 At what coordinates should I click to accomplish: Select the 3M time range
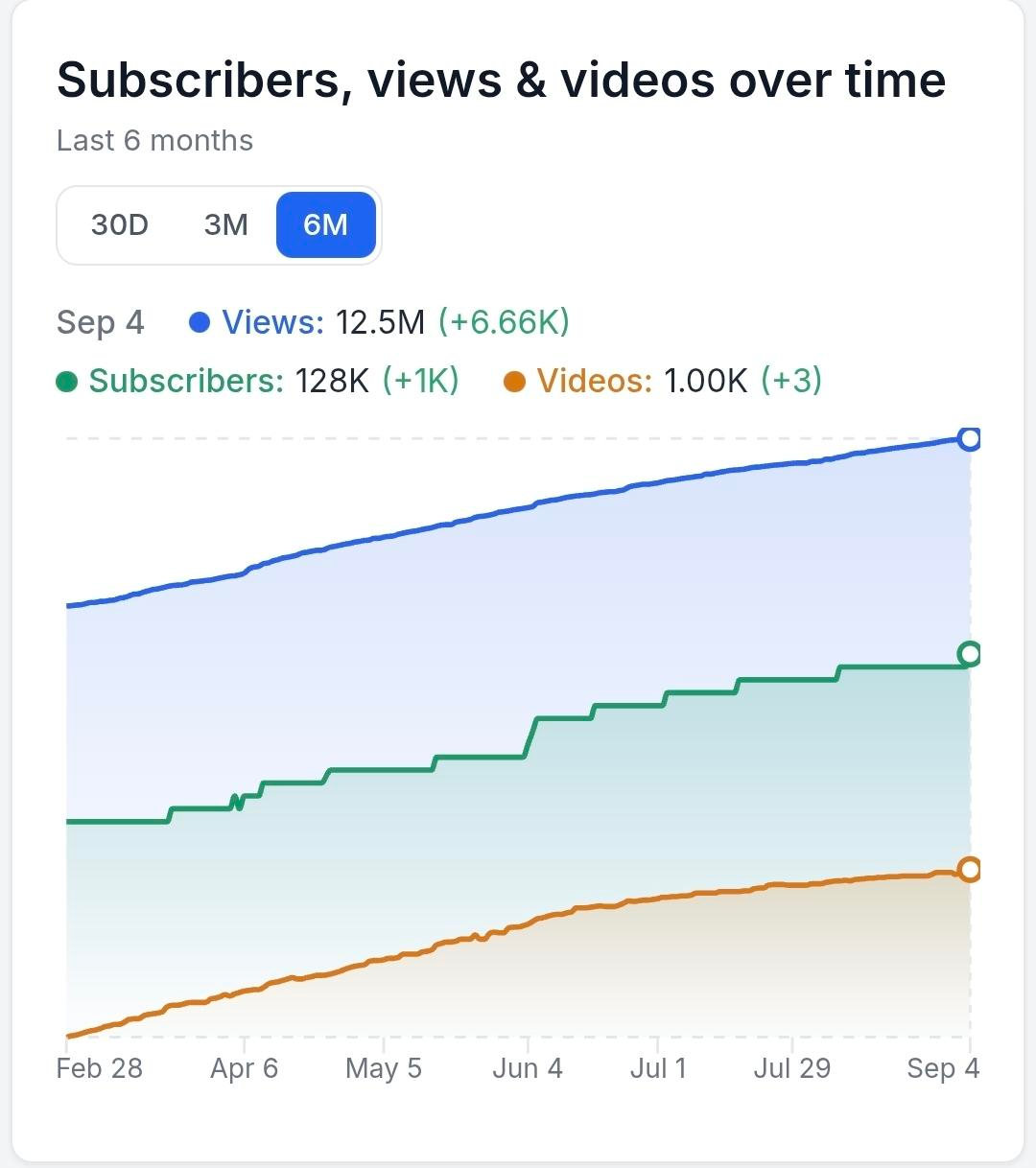point(226,224)
